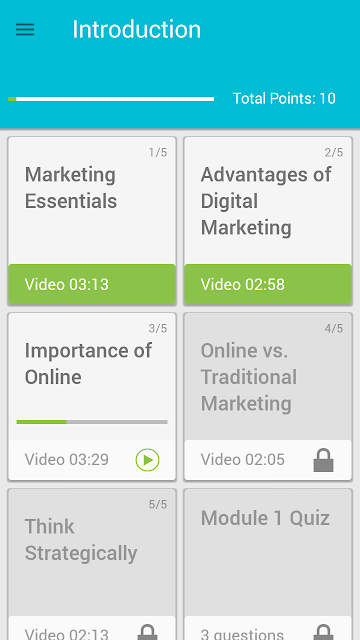The width and height of the screenshot is (360, 640).
Task: Open the Importance of Online card
Action: click(92, 397)
